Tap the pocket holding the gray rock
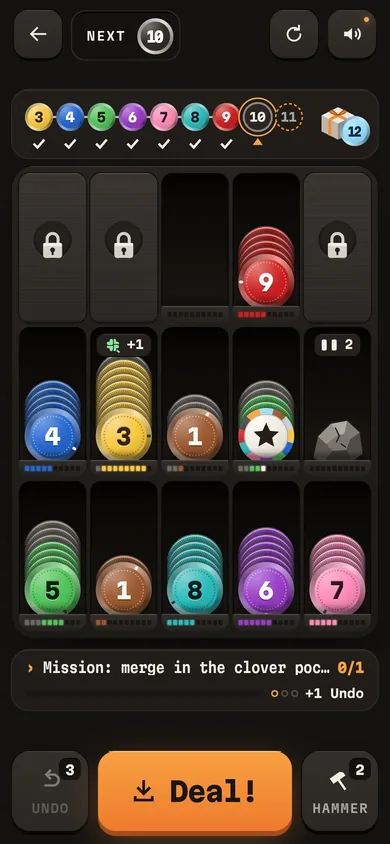This screenshot has width=390, height=844. click(337, 400)
